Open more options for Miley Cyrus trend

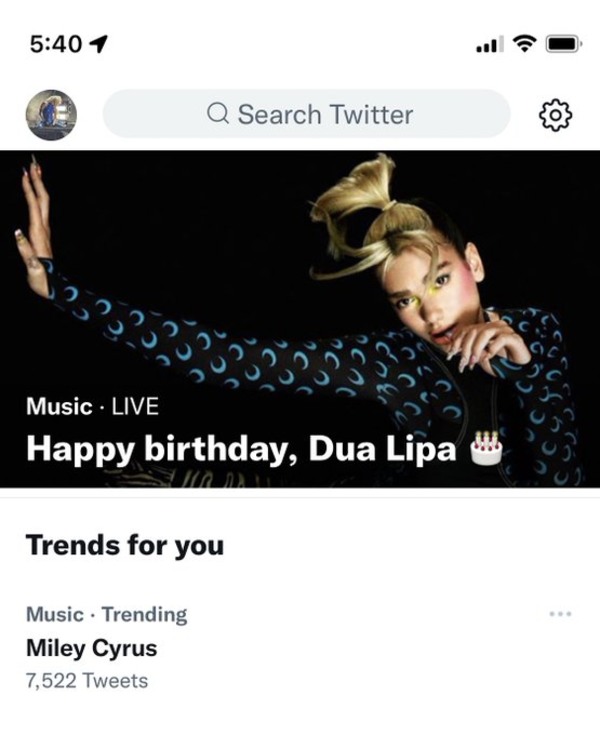coord(561,613)
